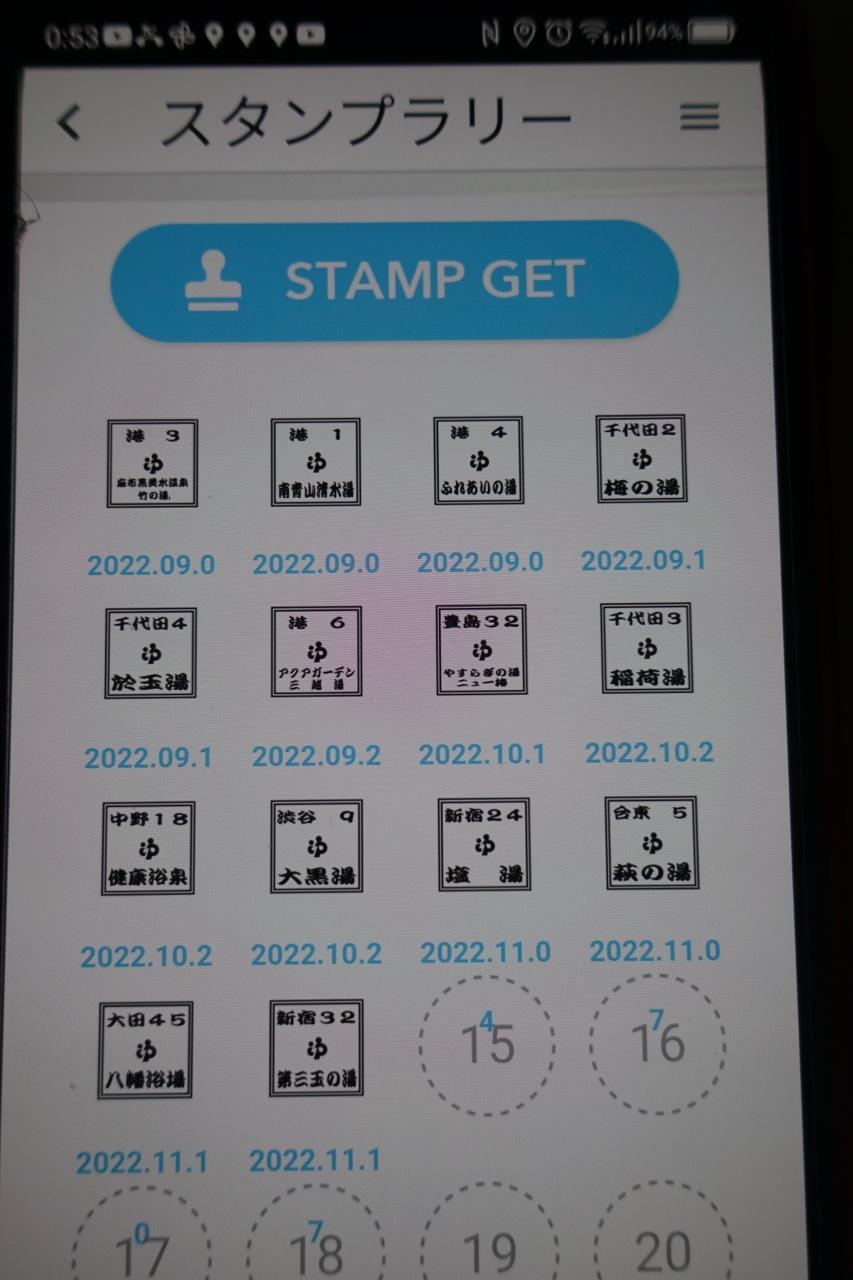Image resolution: width=853 pixels, height=1280 pixels.
Task: Open the 豊島32 やすらぎの湯 stamp
Action: click(x=481, y=649)
